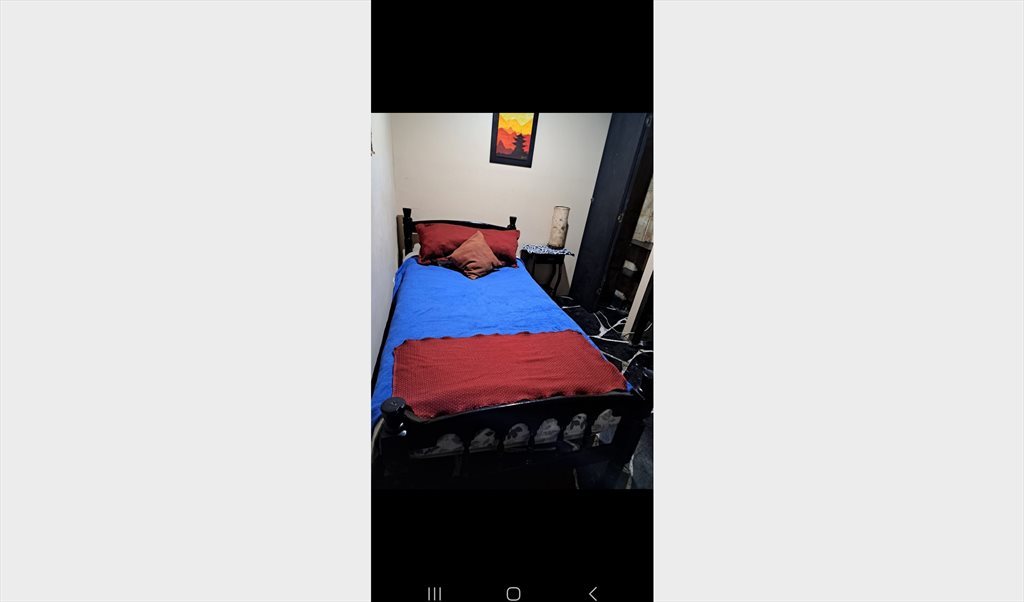Go back using the navigation bar arrow
This screenshot has width=1024, height=602.
592,593
